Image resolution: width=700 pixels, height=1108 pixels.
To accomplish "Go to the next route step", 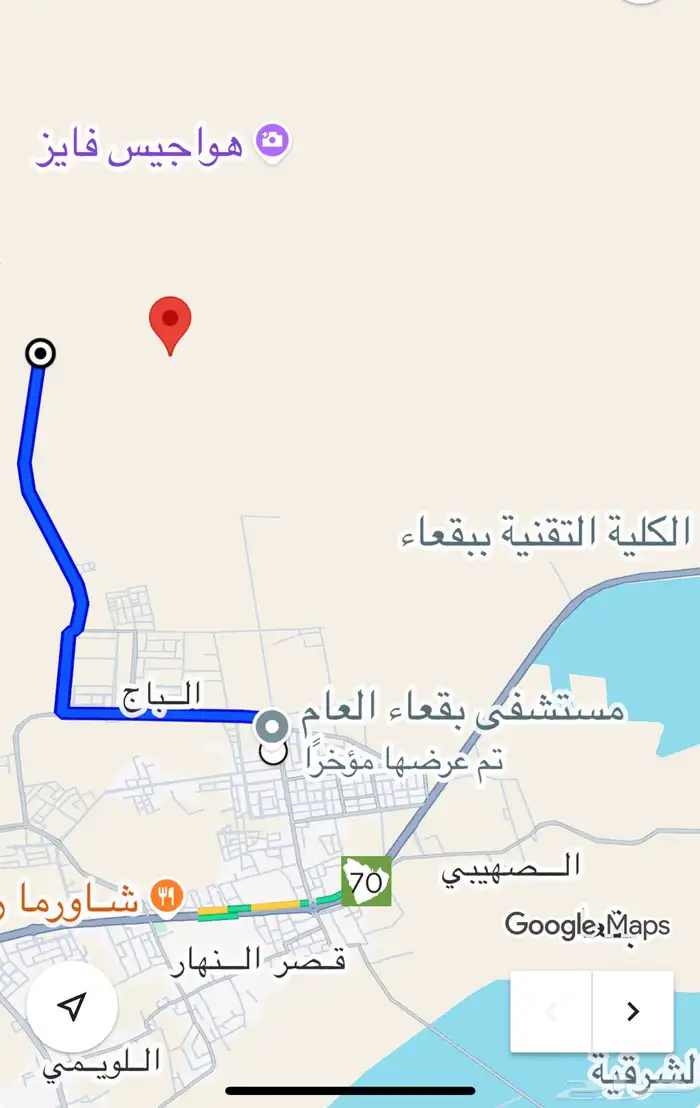I will coord(632,1011).
